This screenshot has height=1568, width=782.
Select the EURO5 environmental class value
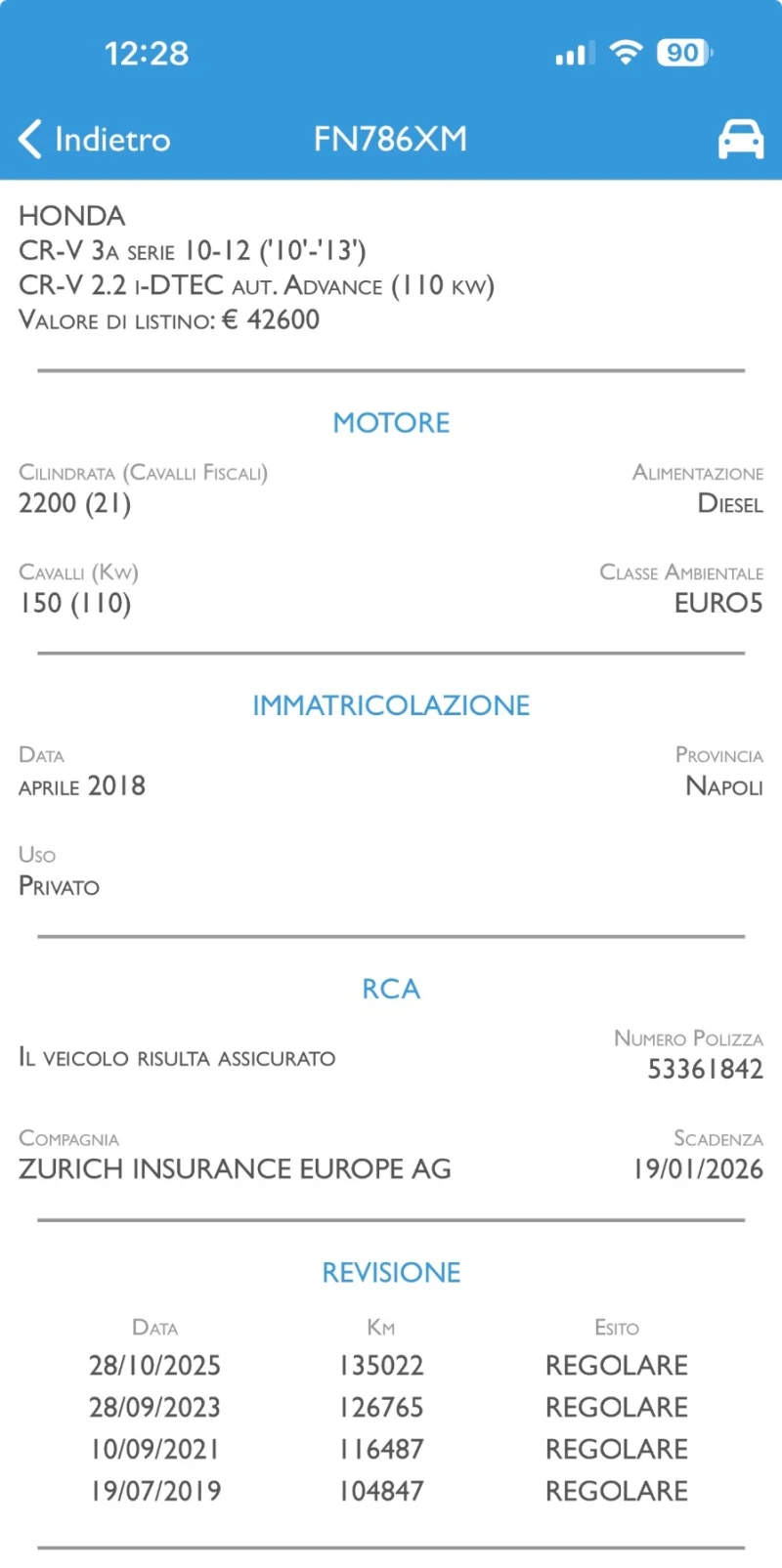click(718, 603)
